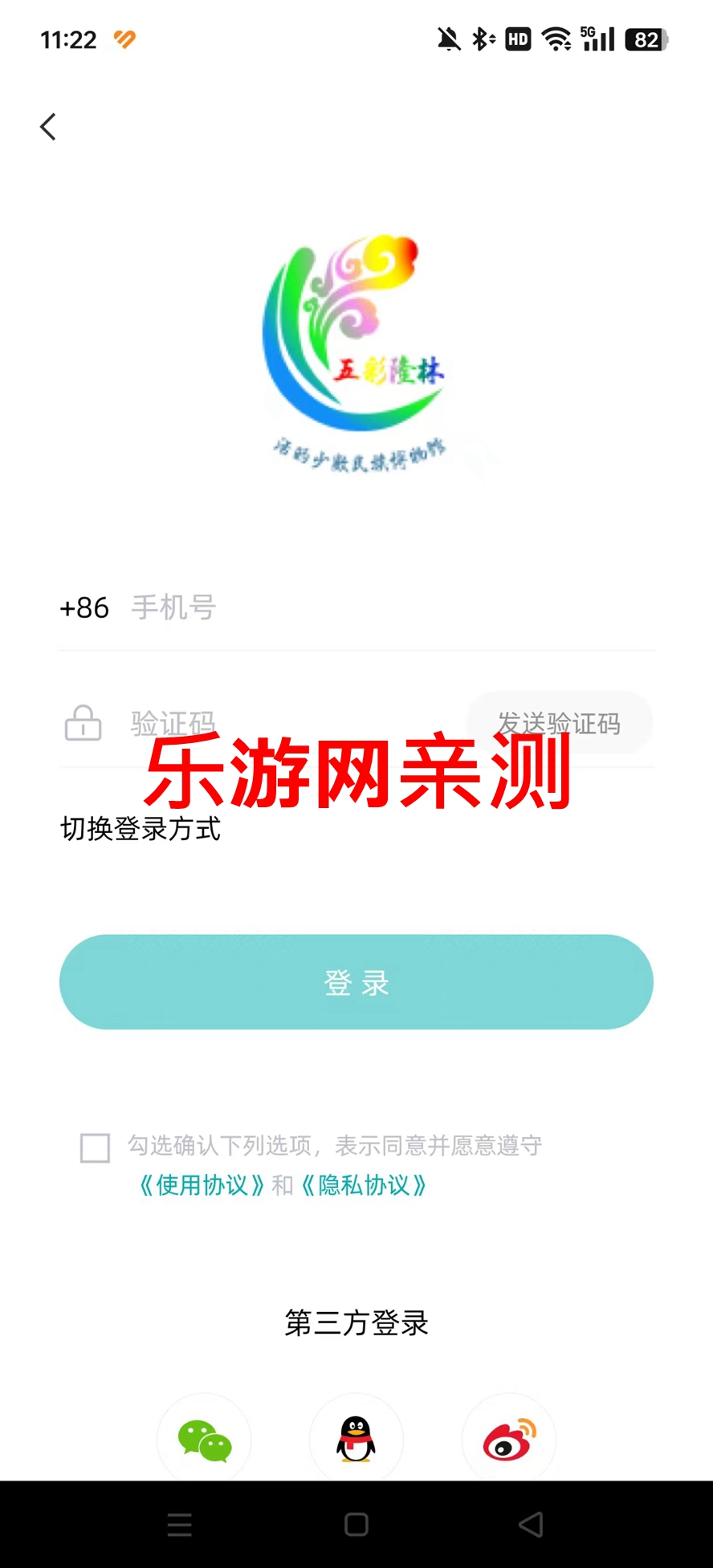Log in with WeChat
The width and height of the screenshot is (713, 1568).
click(204, 1440)
